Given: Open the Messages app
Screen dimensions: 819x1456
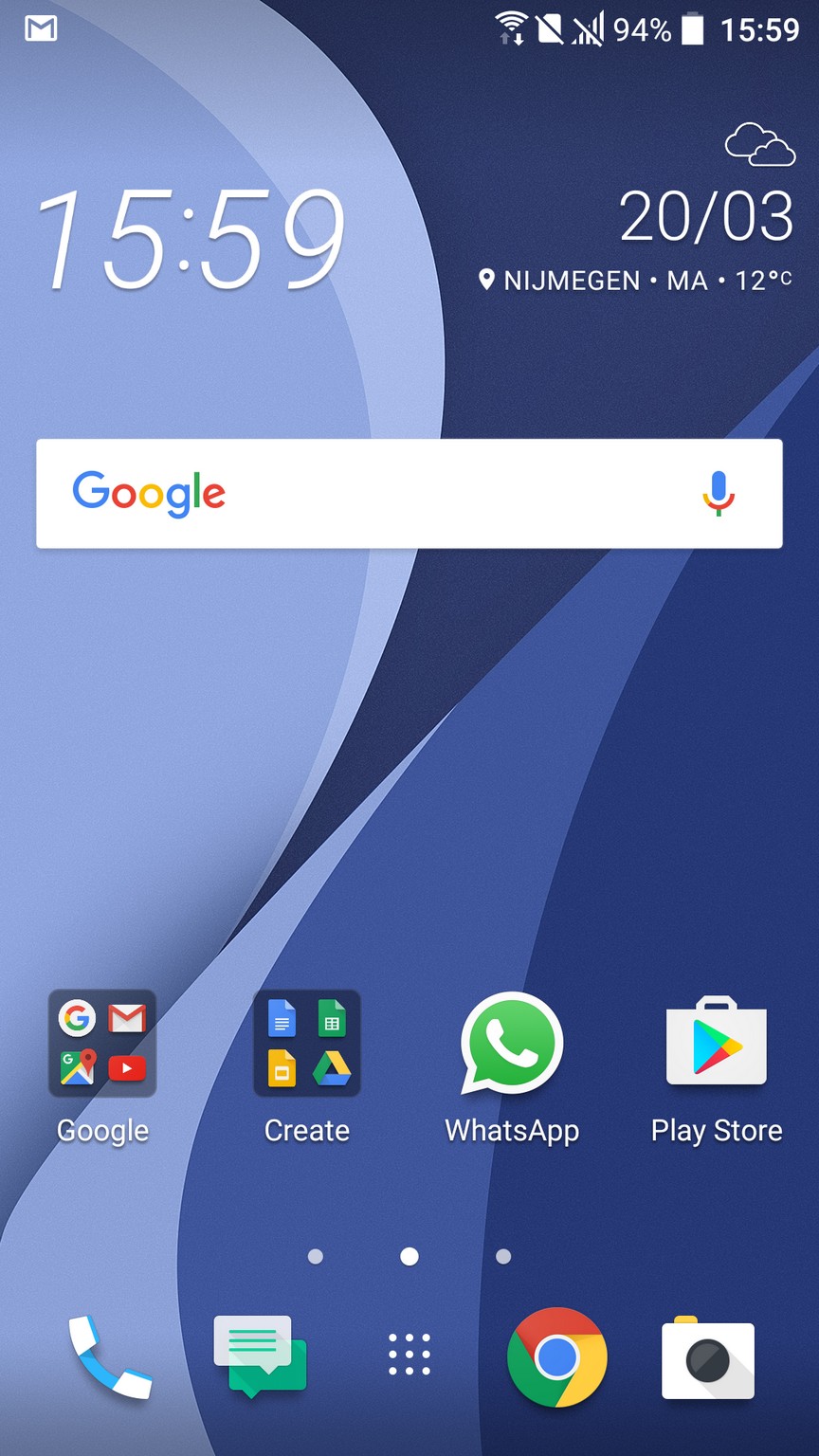Looking at the screenshot, I should point(260,1357).
